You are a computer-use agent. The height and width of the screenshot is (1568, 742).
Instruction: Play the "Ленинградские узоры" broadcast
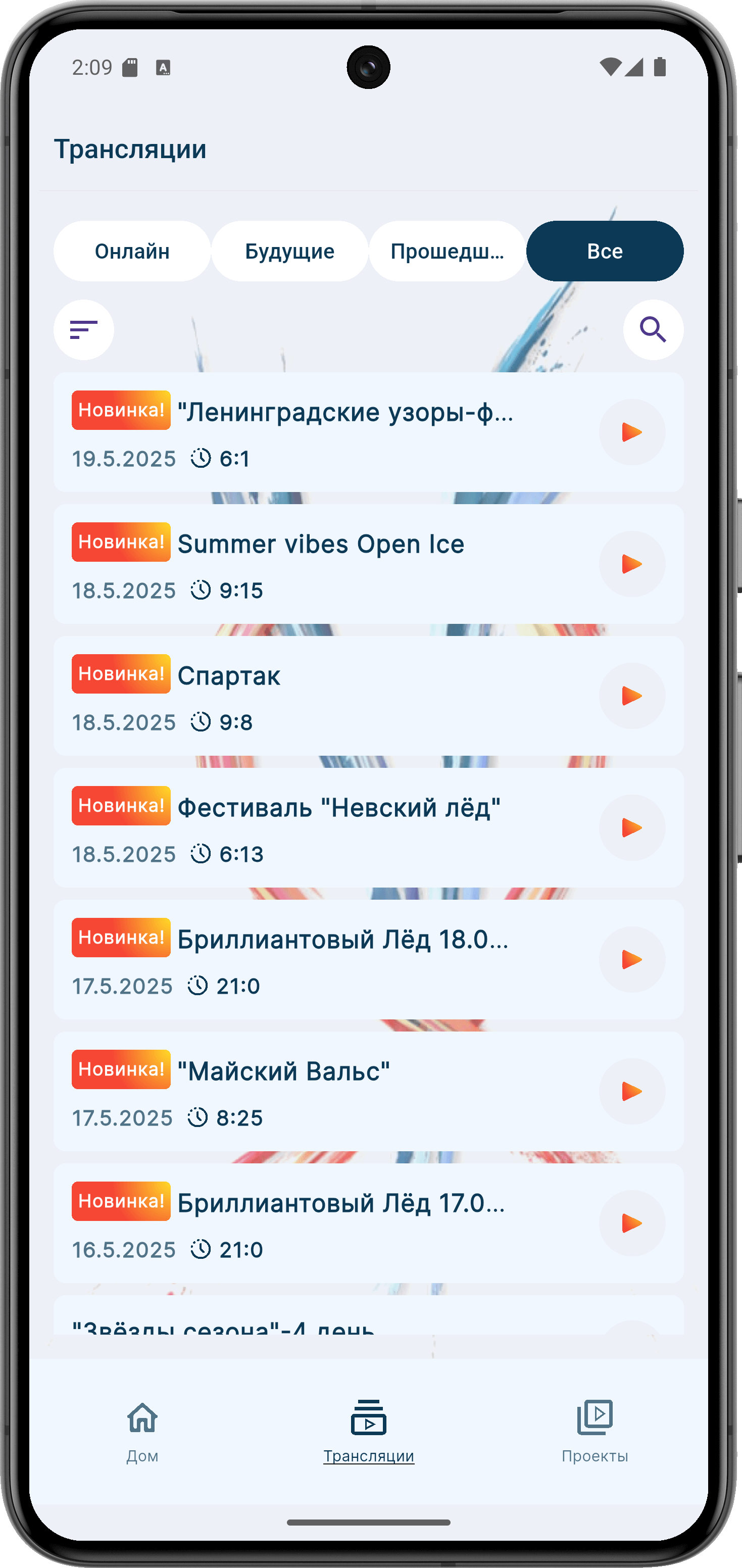point(632,432)
